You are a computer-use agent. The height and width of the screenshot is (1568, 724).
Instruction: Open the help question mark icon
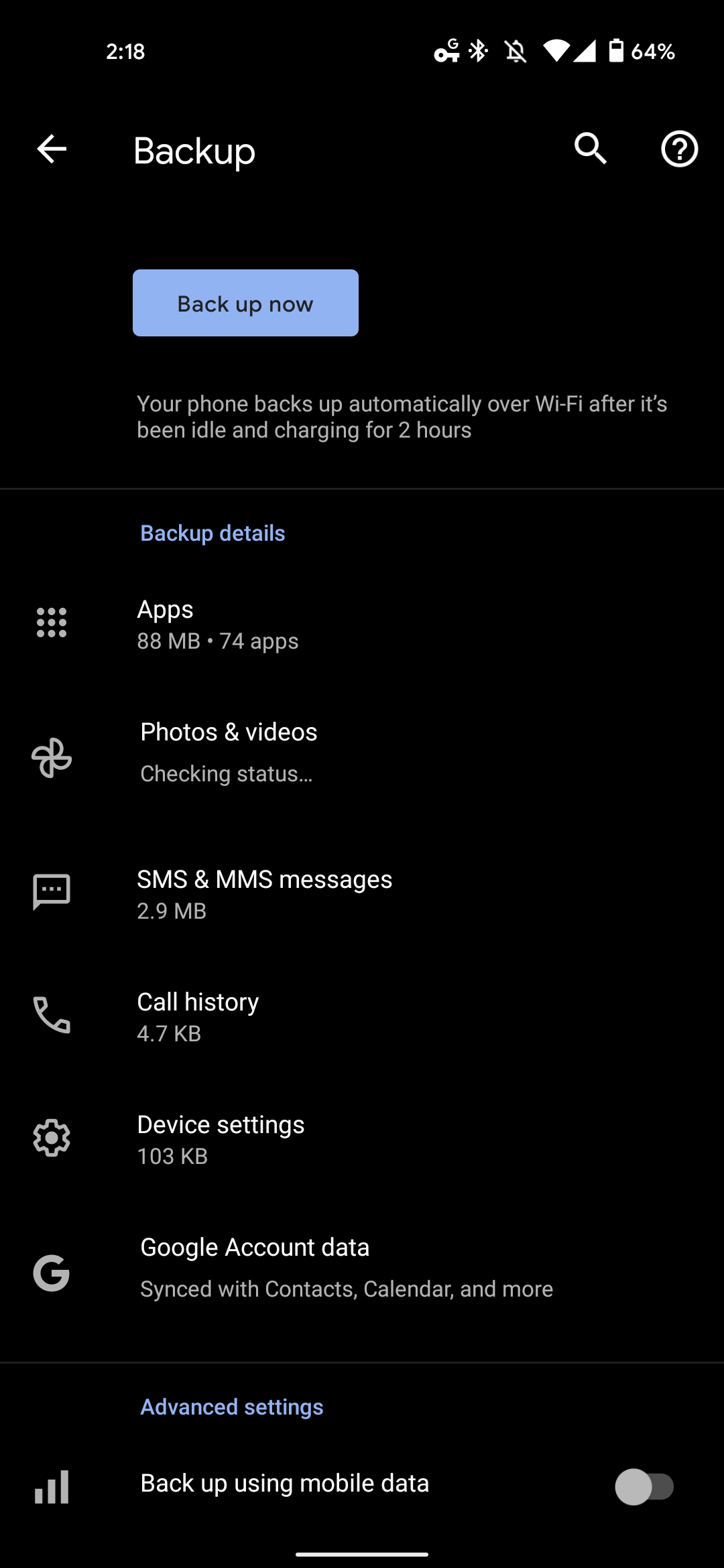(x=679, y=149)
